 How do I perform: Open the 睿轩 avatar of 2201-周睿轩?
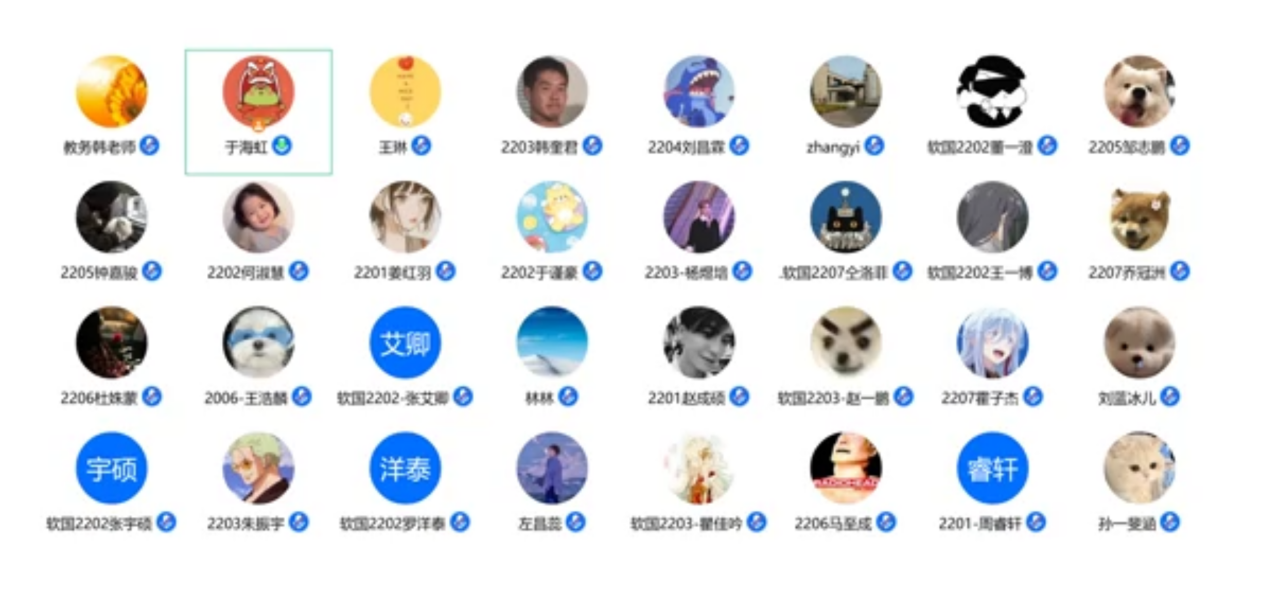[x=993, y=468]
